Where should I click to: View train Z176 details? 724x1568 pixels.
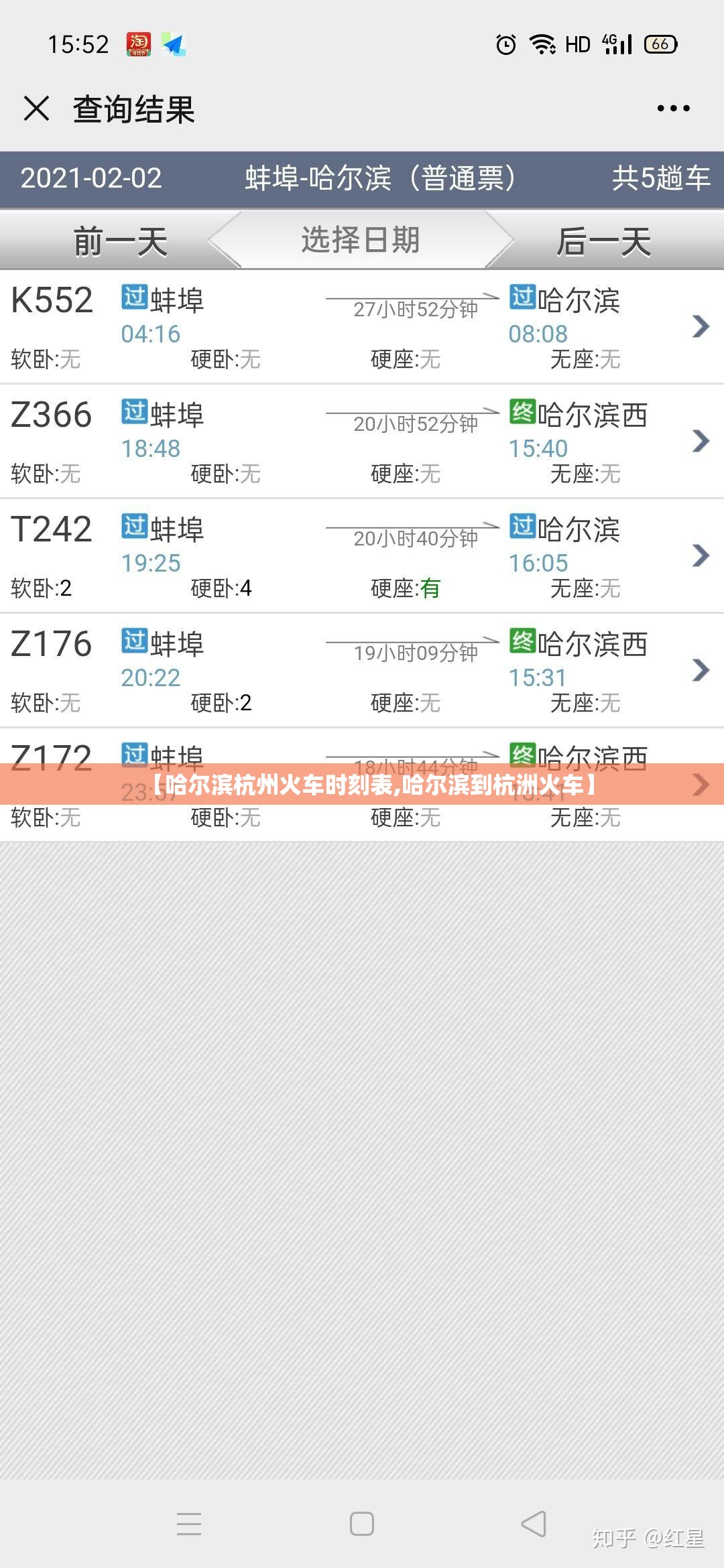362,670
